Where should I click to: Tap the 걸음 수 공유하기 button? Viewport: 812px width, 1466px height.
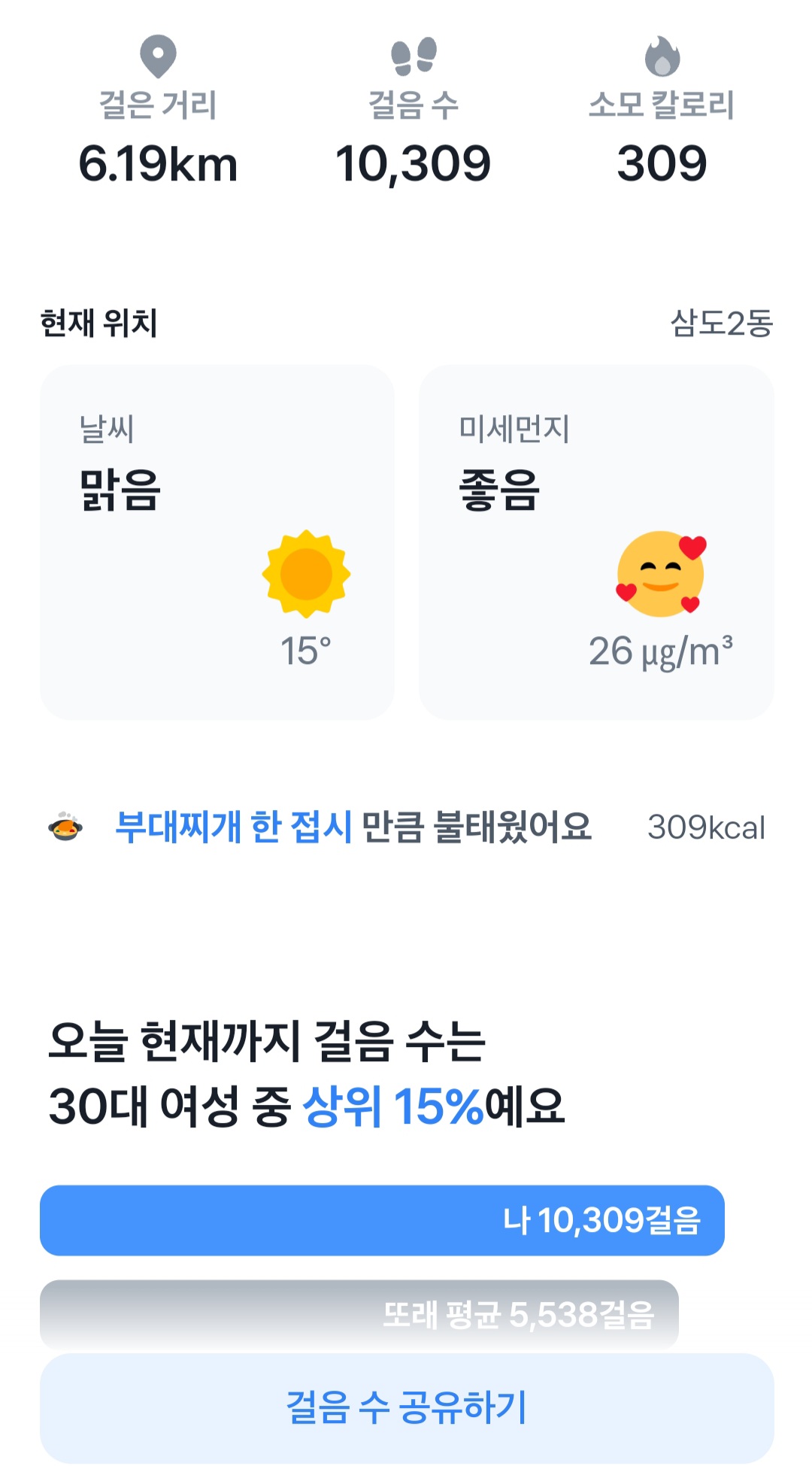tap(406, 1407)
